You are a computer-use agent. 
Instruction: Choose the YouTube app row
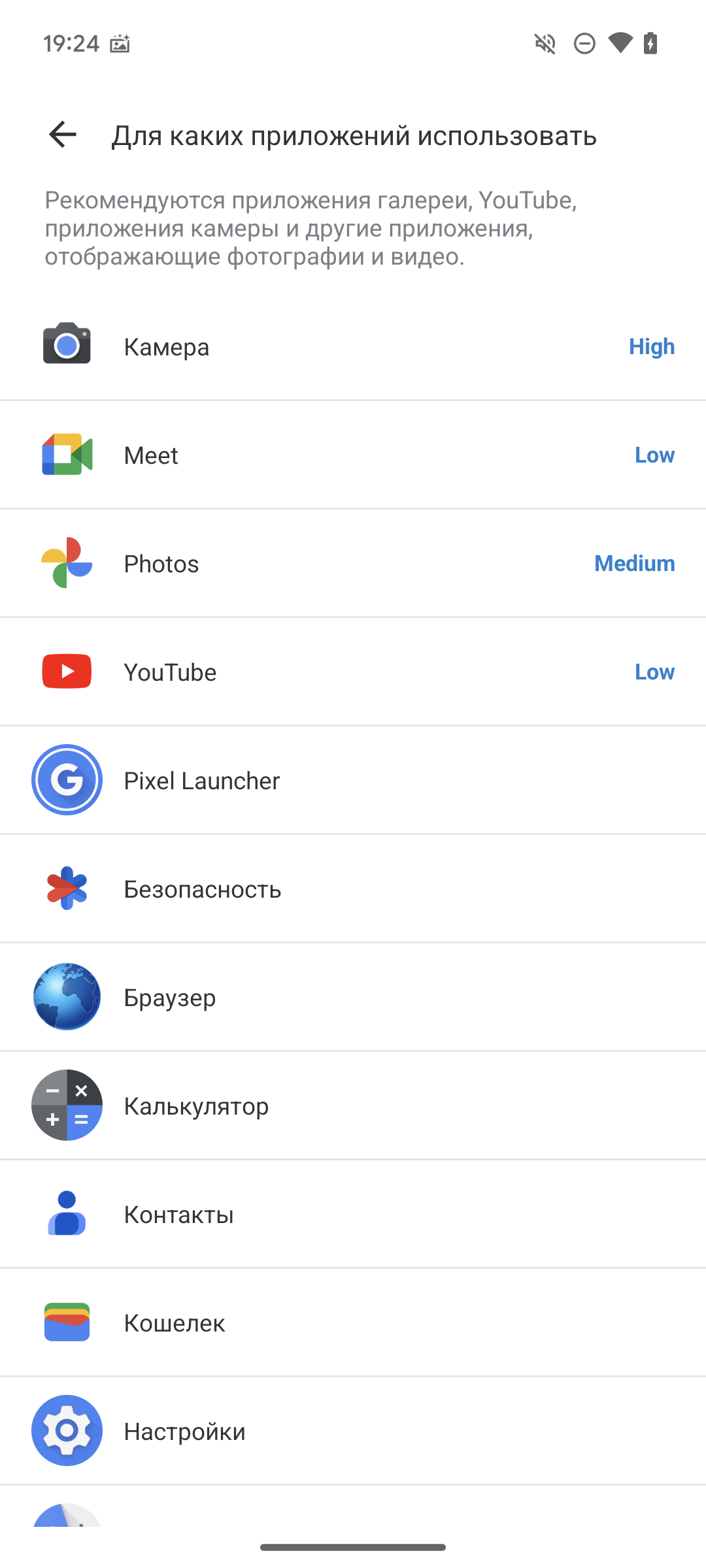(x=353, y=672)
